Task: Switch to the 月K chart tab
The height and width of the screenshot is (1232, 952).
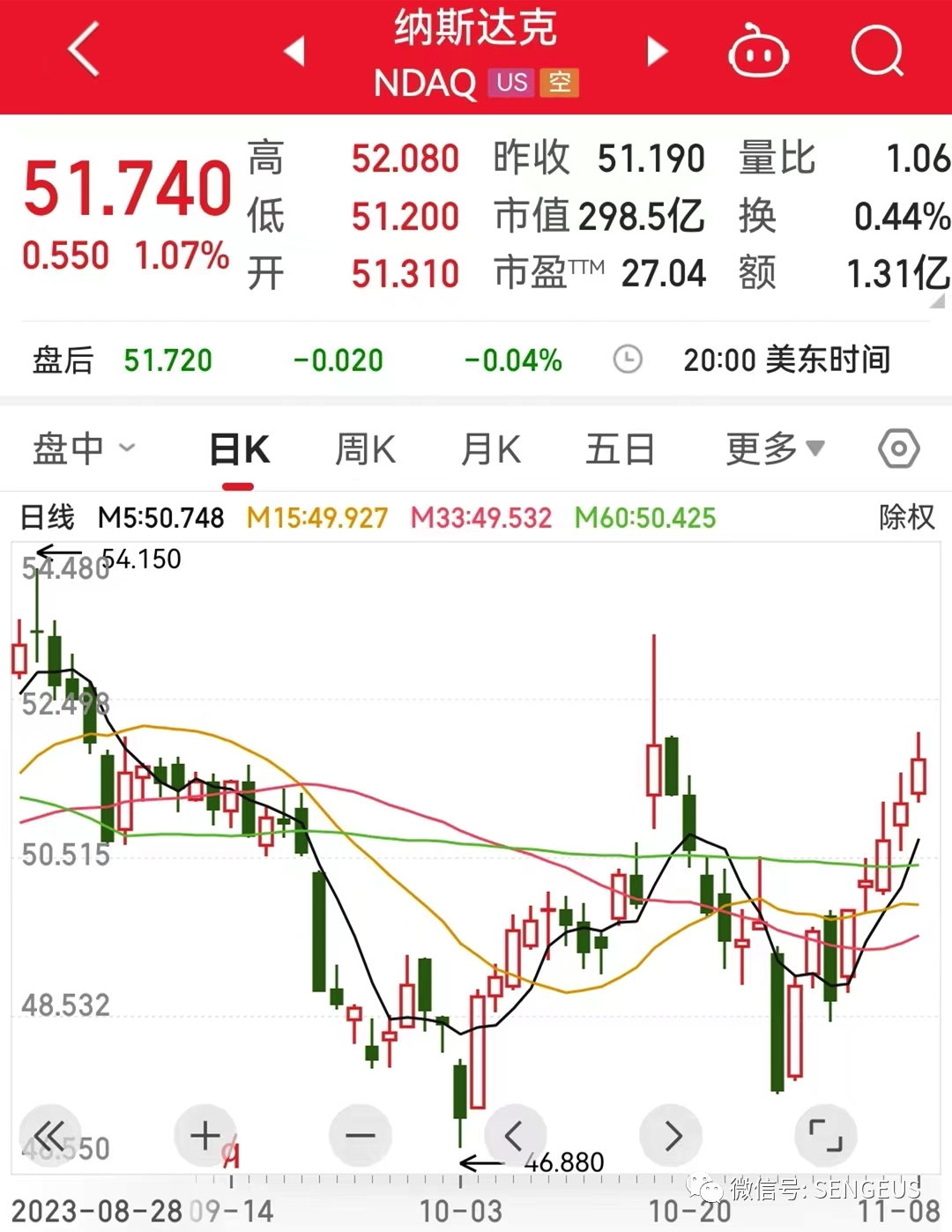Action: (x=491, y=449)
